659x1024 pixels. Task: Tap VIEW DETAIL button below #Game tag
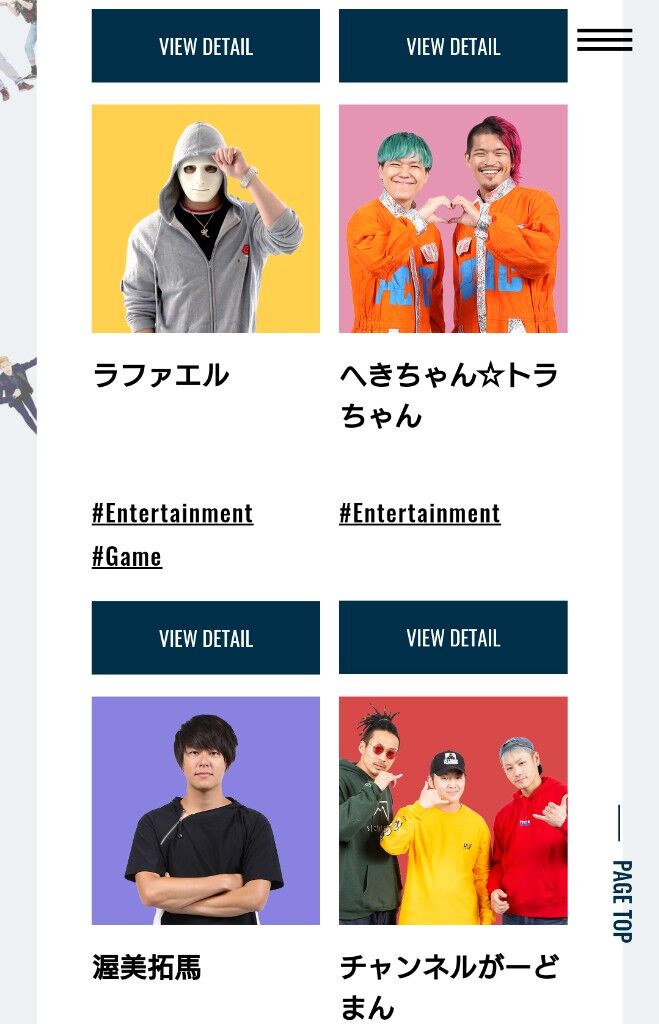click(x=206, y=638)
